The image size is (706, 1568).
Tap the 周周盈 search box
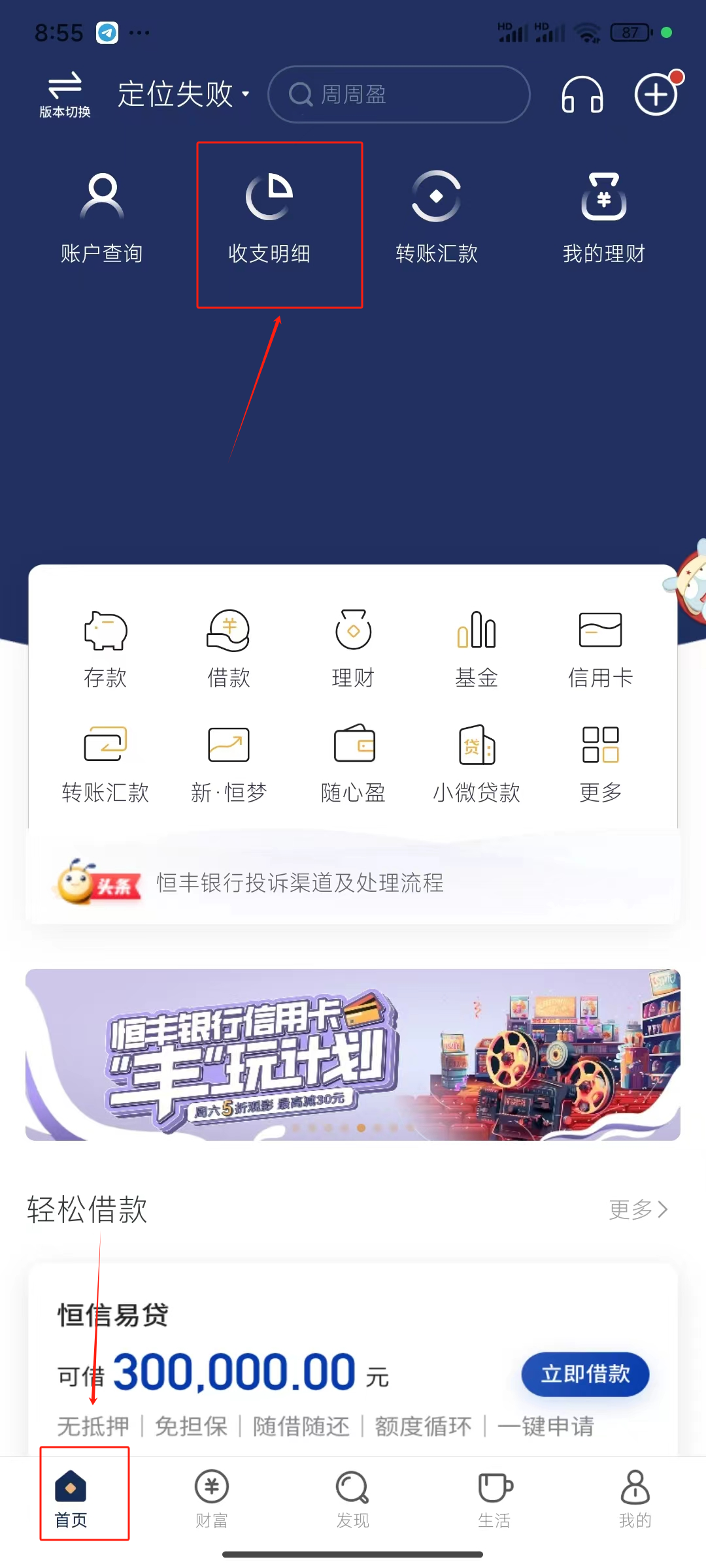pos(399,94)
